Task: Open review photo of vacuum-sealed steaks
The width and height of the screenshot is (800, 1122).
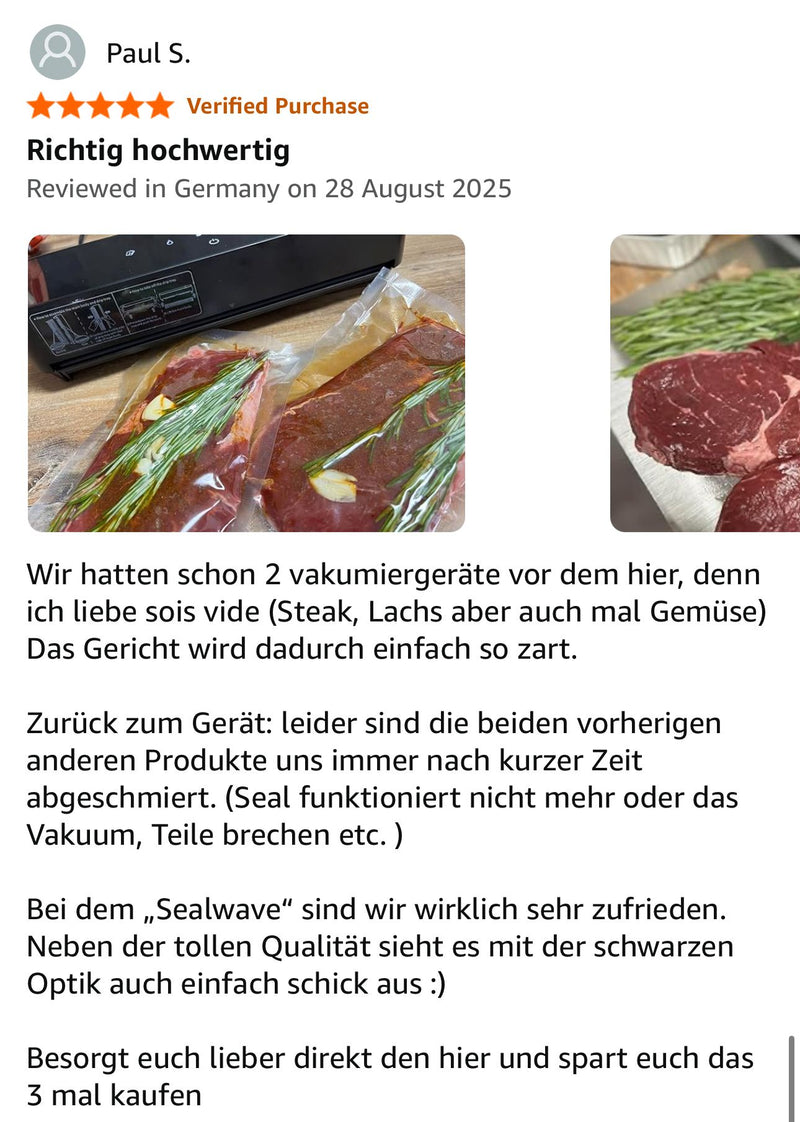Action: (246, 383)
